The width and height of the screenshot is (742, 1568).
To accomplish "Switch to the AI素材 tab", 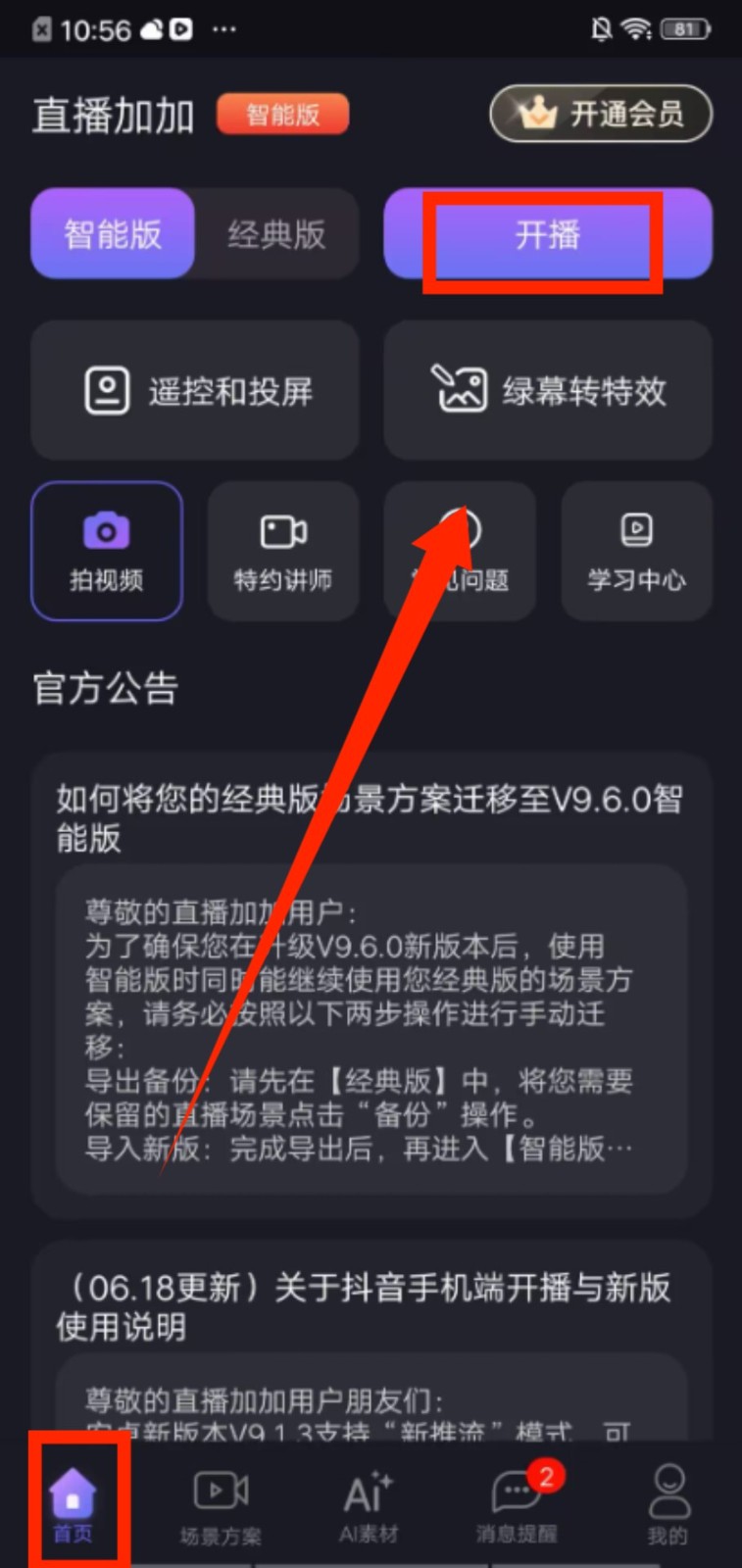I will click(369, 1505).
